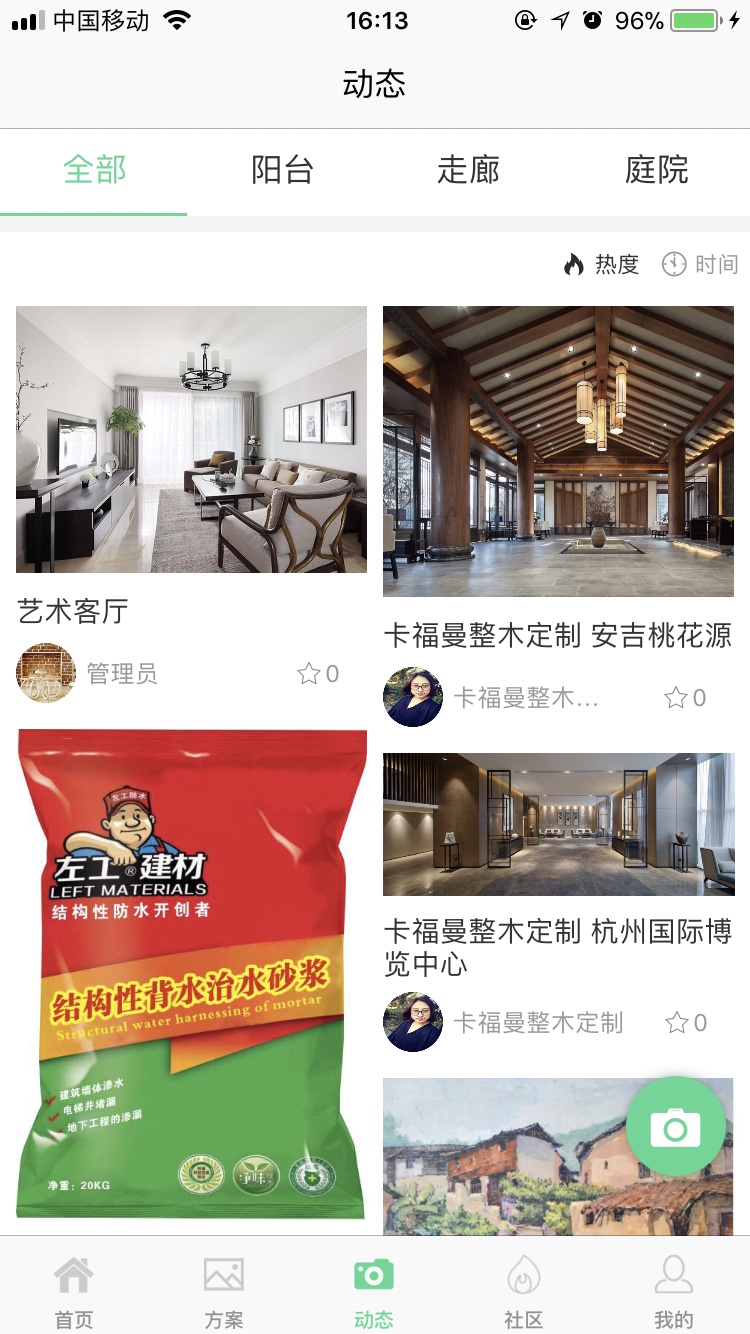Tap the floating camera button
This screenshot has height=1334, width=750.
675,1127
